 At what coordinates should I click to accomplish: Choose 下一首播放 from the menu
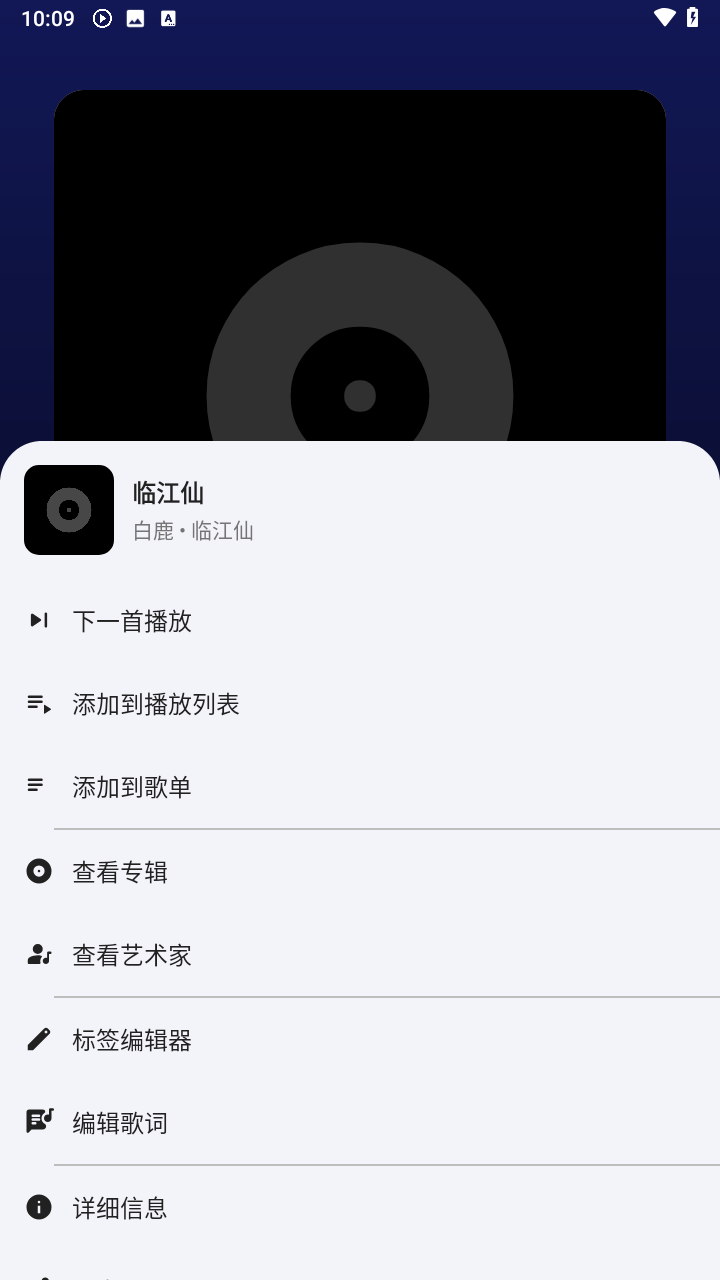(x=132, y=620)
